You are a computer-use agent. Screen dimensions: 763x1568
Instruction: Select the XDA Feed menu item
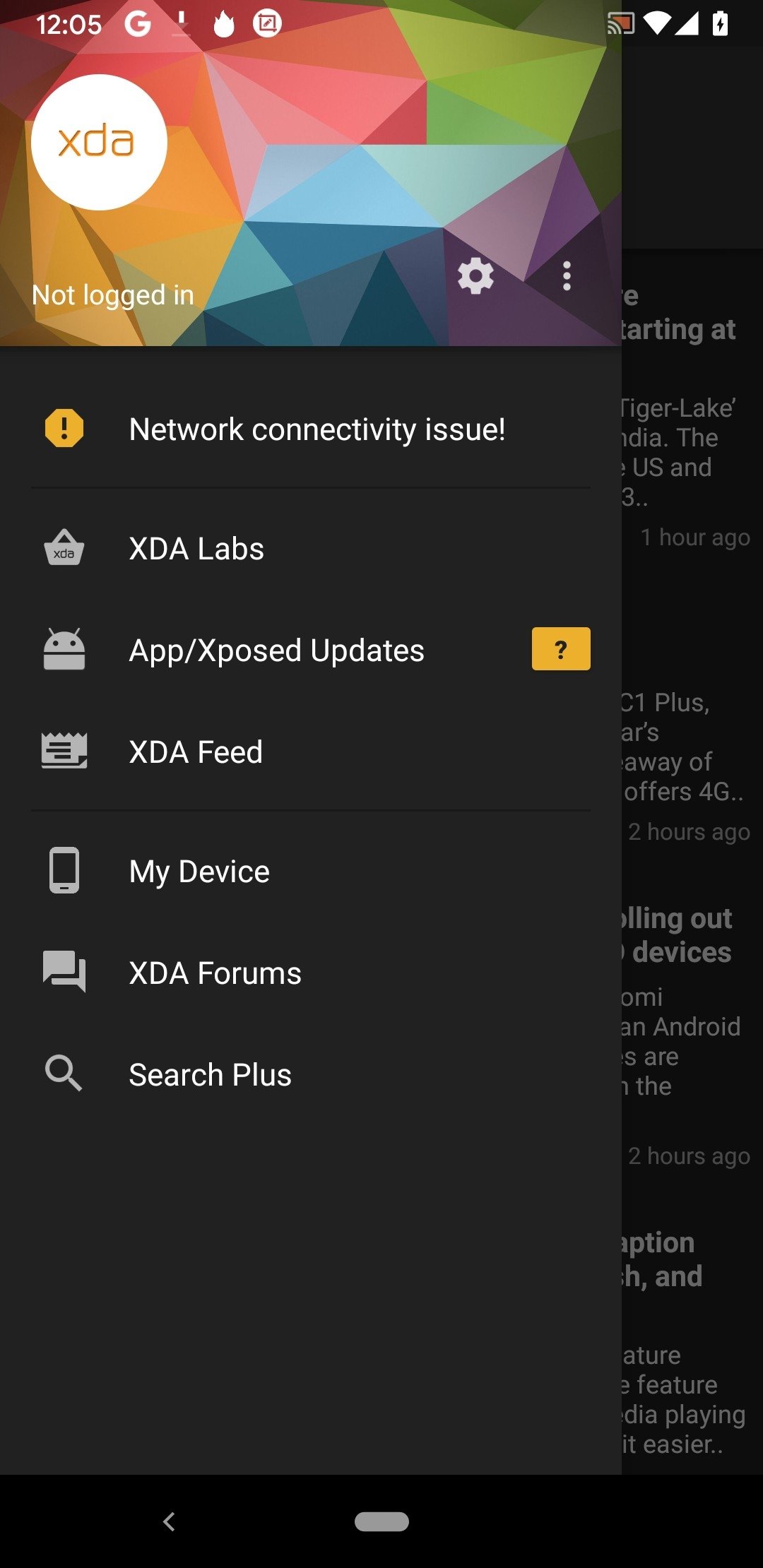point(196,751)
